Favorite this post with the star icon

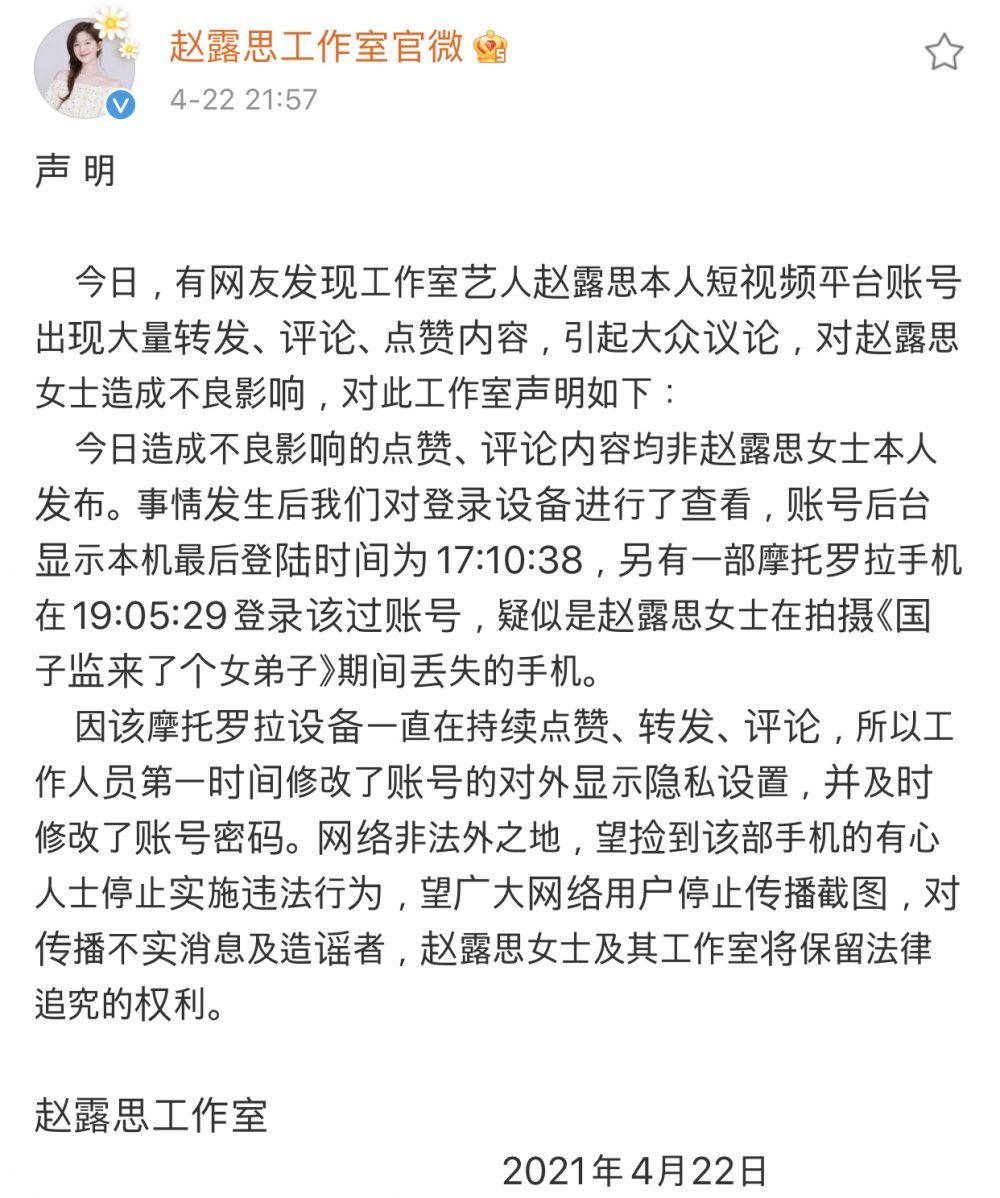943,52
